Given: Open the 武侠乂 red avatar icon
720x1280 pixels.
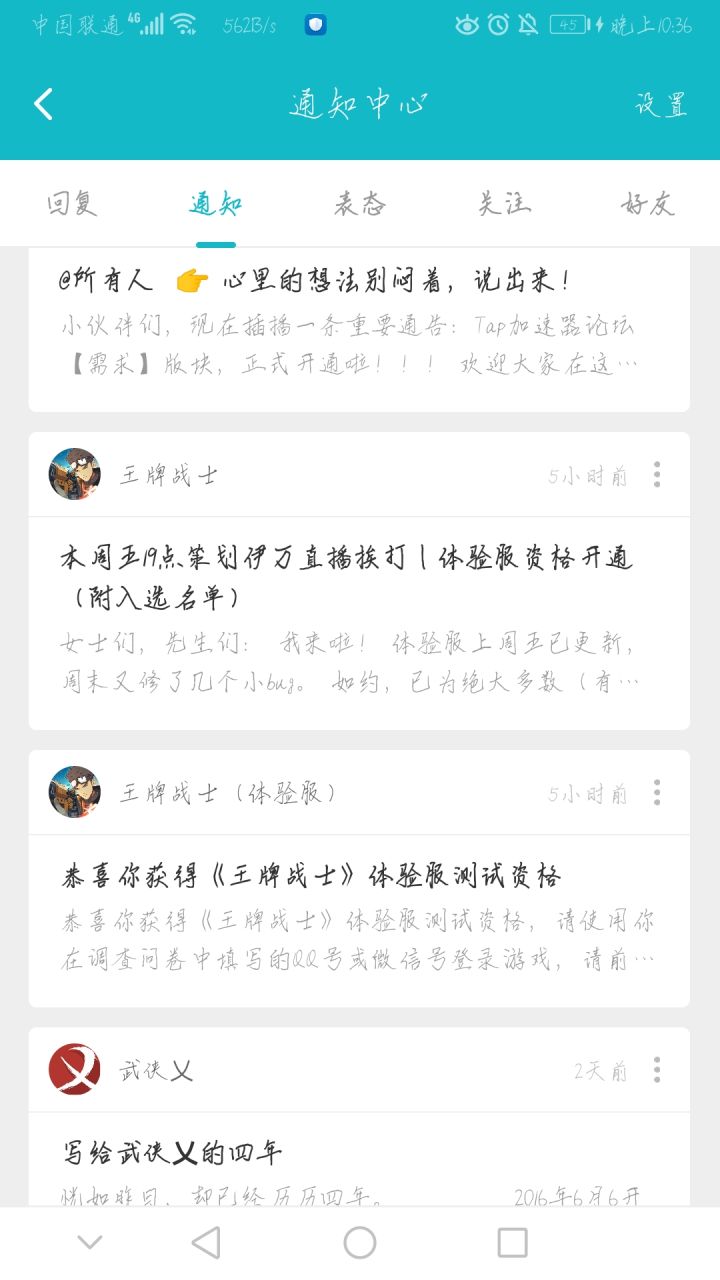Looking at the screenshot, I should point(75,1069).
